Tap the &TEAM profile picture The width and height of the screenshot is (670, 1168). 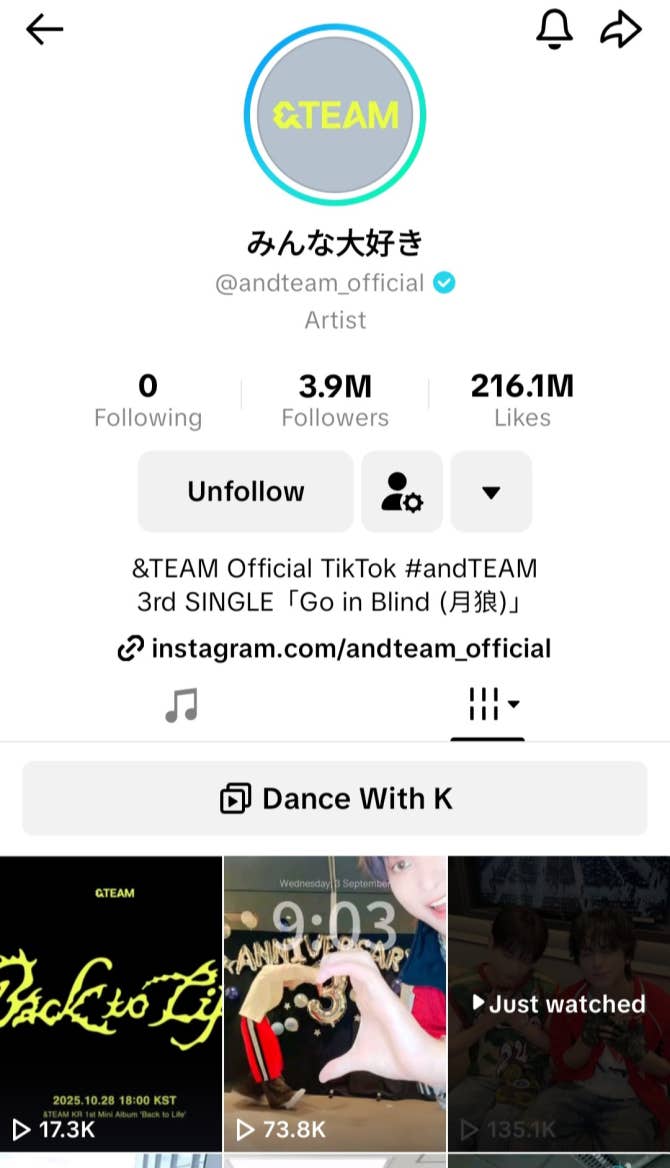(x=335, y=115)
